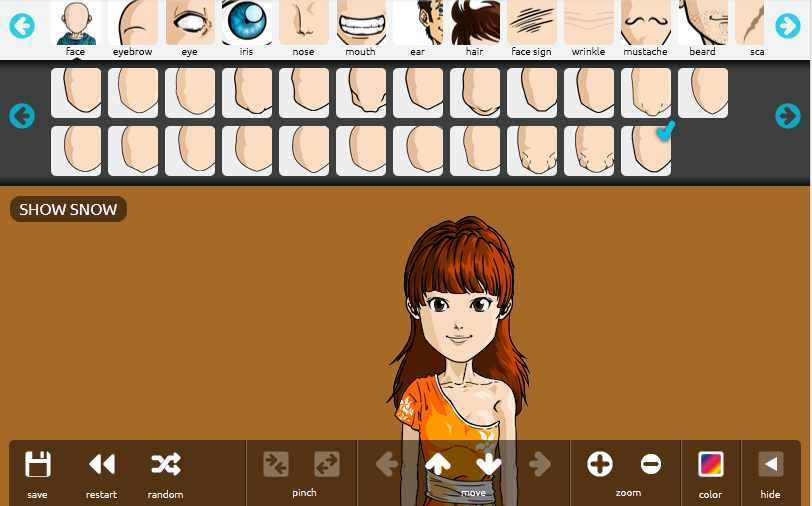
Task: Zoom out with the minus icon
Action: (x=651, y=464)
